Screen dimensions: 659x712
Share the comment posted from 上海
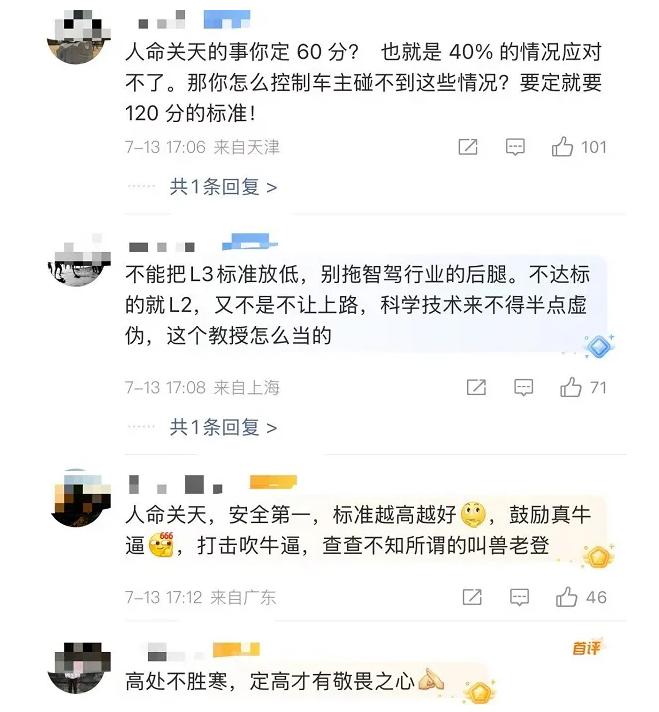(x=477, y=387)
